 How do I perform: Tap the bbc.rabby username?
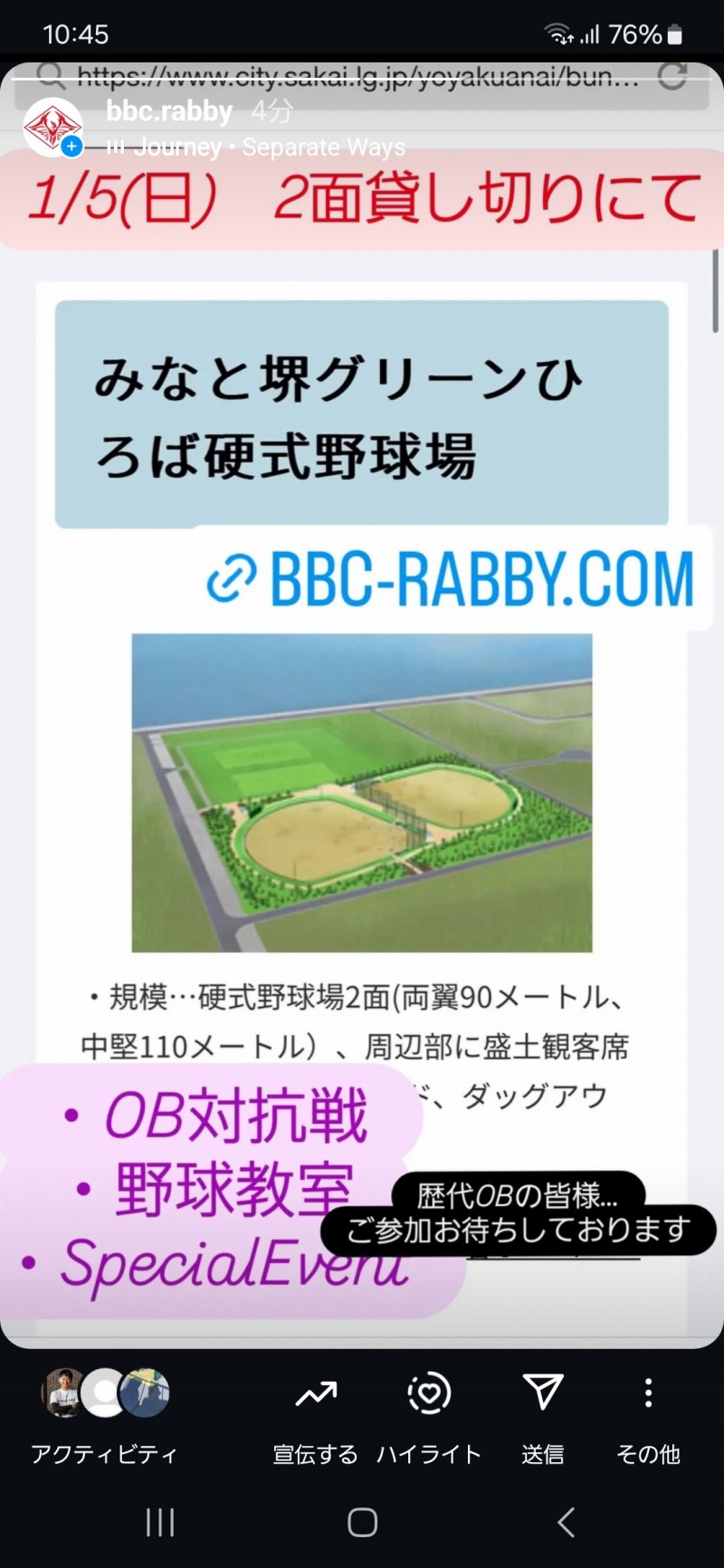click(x=169, y=111)
